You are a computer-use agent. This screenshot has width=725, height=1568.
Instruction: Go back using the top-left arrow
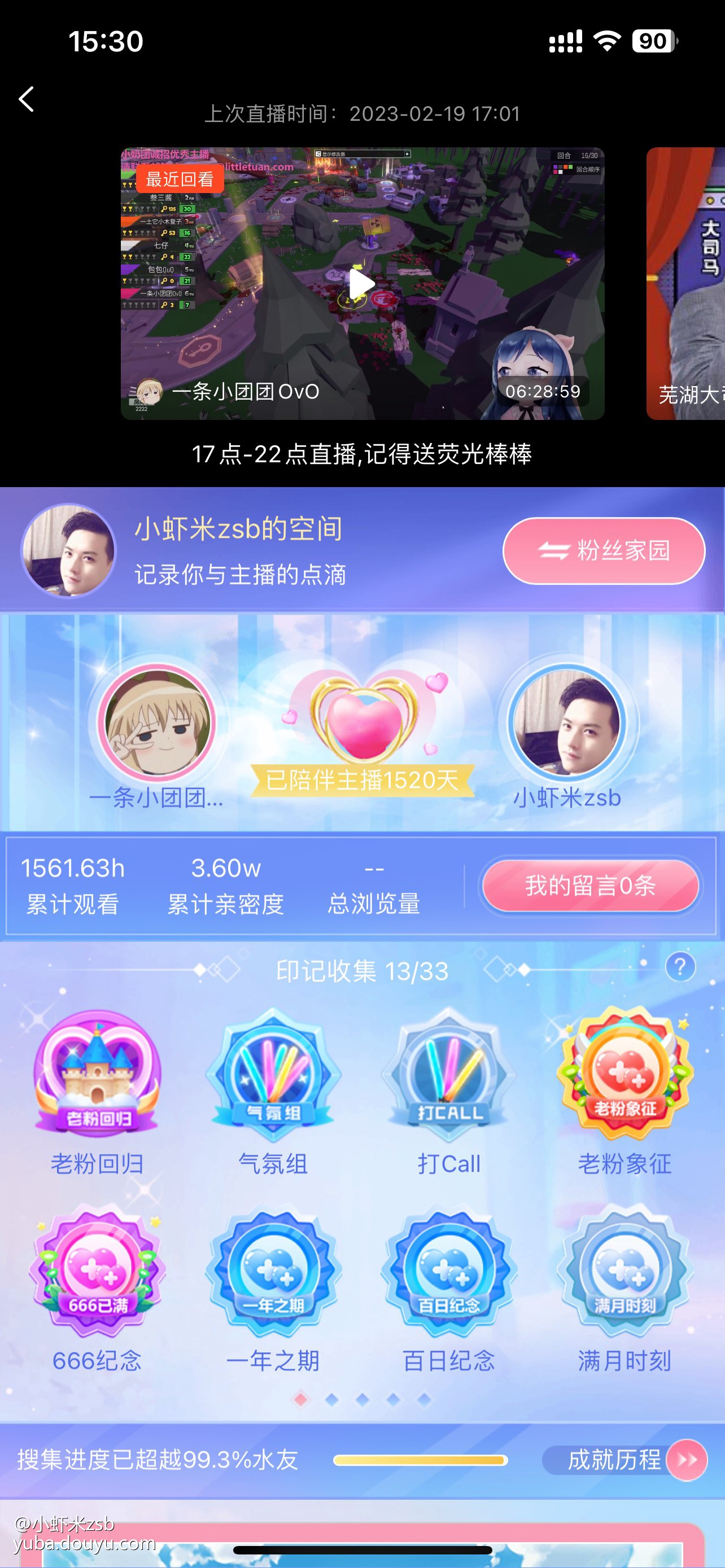[27, 99]
